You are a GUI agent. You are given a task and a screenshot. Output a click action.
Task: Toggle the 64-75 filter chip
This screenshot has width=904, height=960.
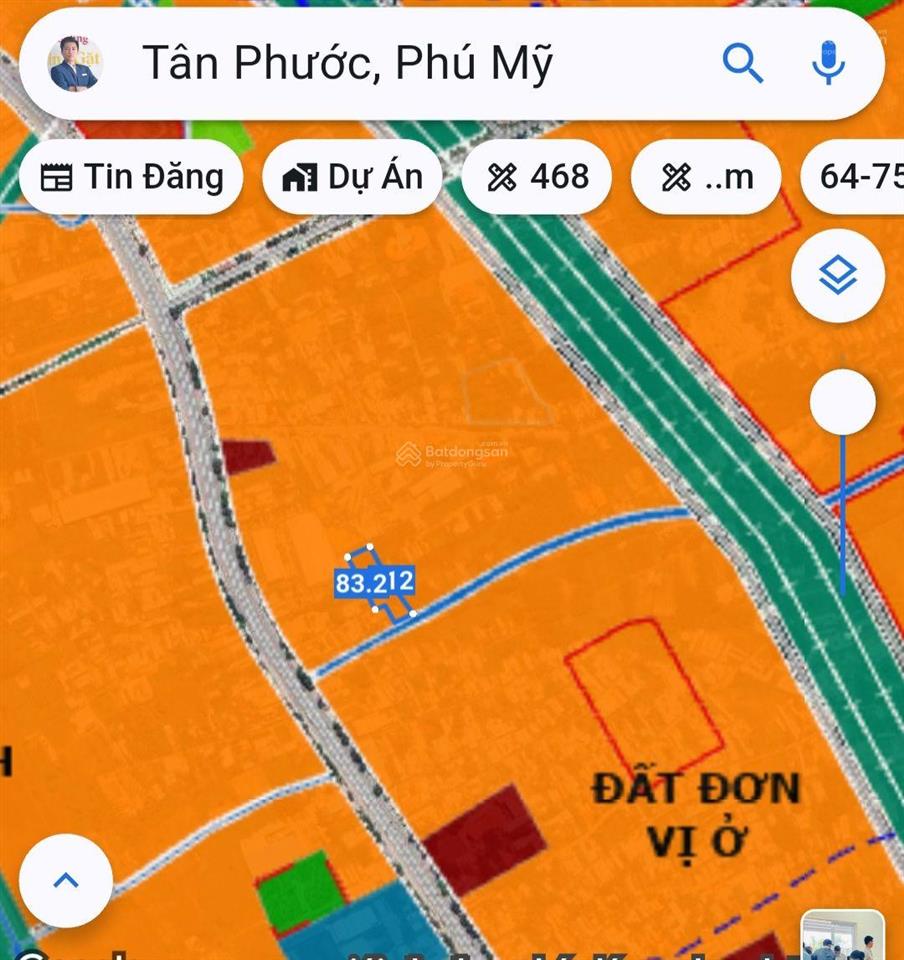tap(856, 176)
